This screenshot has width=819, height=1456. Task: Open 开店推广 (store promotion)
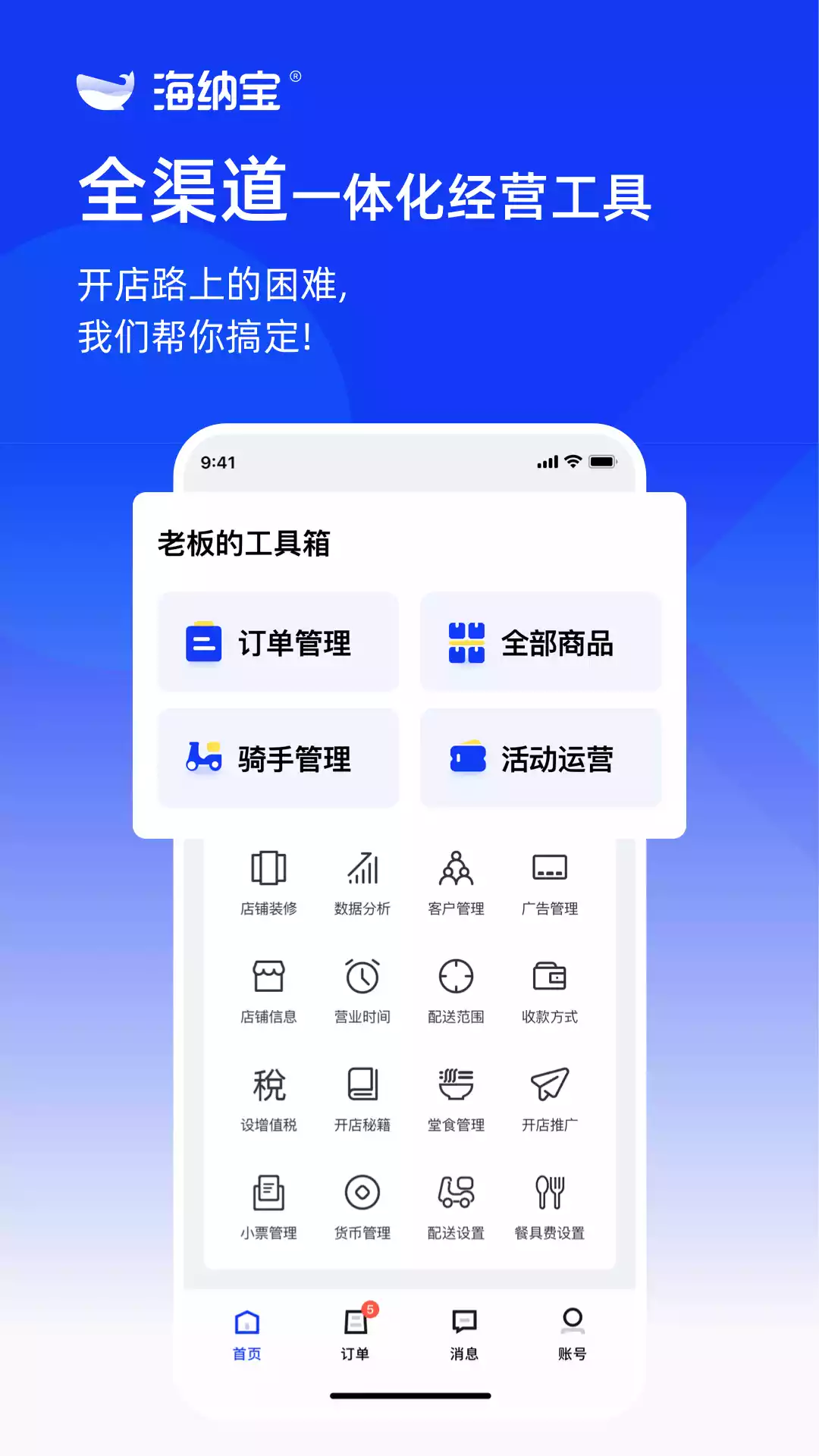(548, 1100)
